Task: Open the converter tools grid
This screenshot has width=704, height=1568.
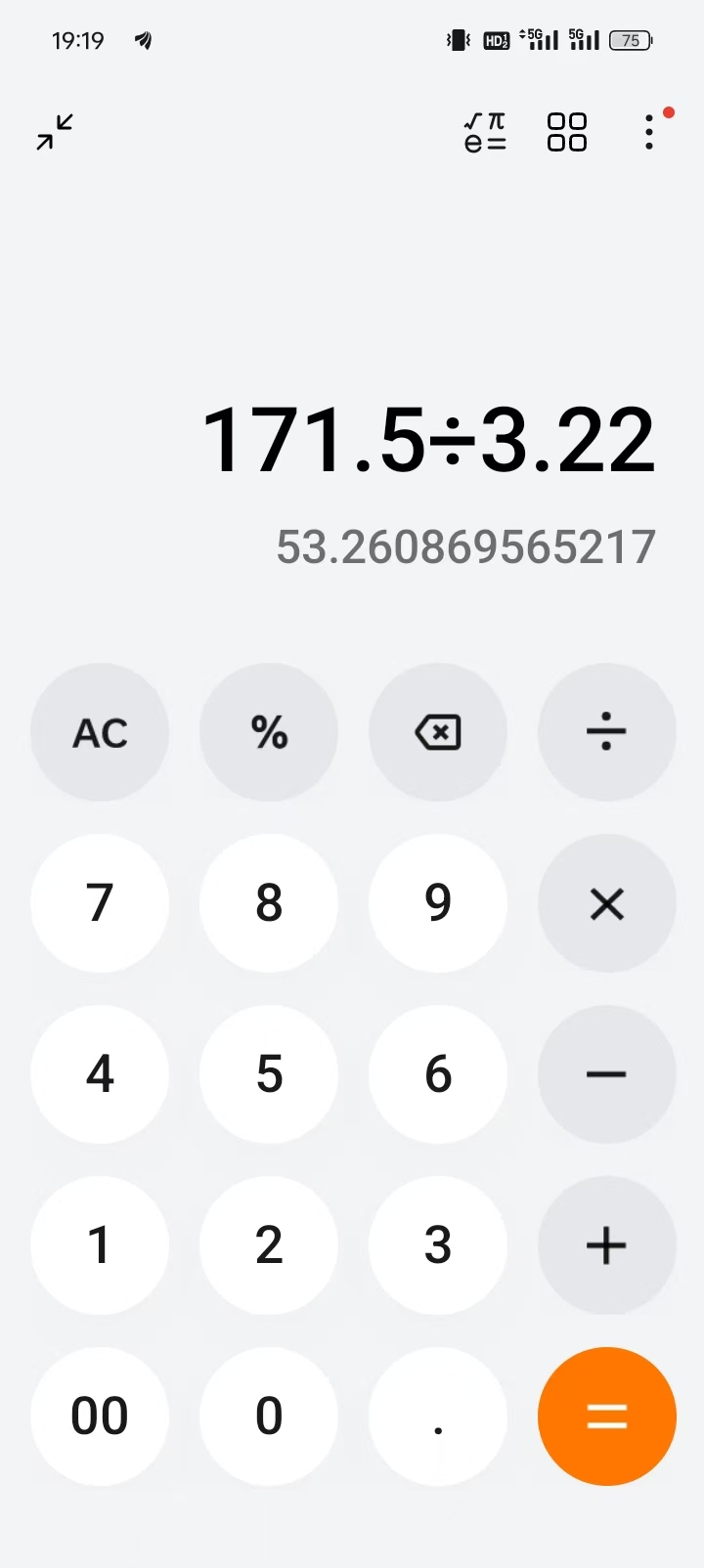Action: tap(567, 132)
